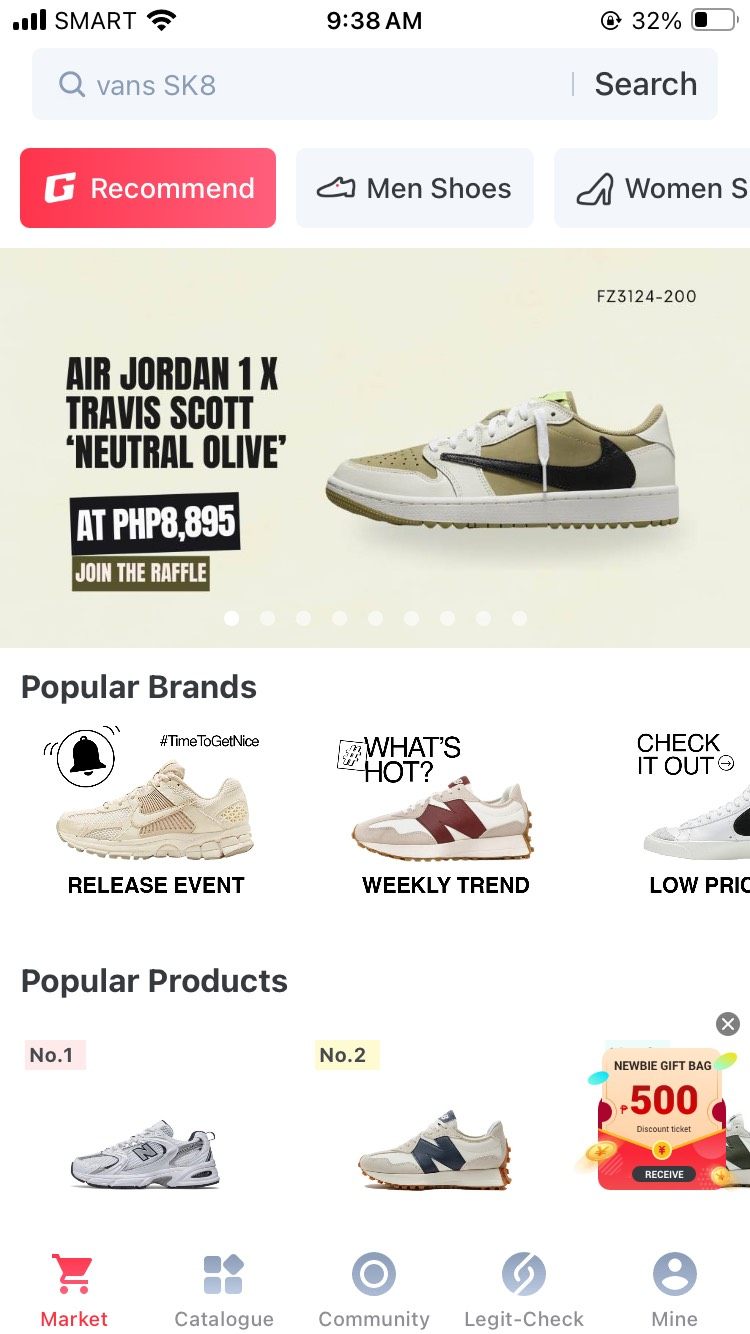750x1334 pixels.
Task: Open the Air Jordan Travis Scott raffle banner
Action: (x=375, y=447)
